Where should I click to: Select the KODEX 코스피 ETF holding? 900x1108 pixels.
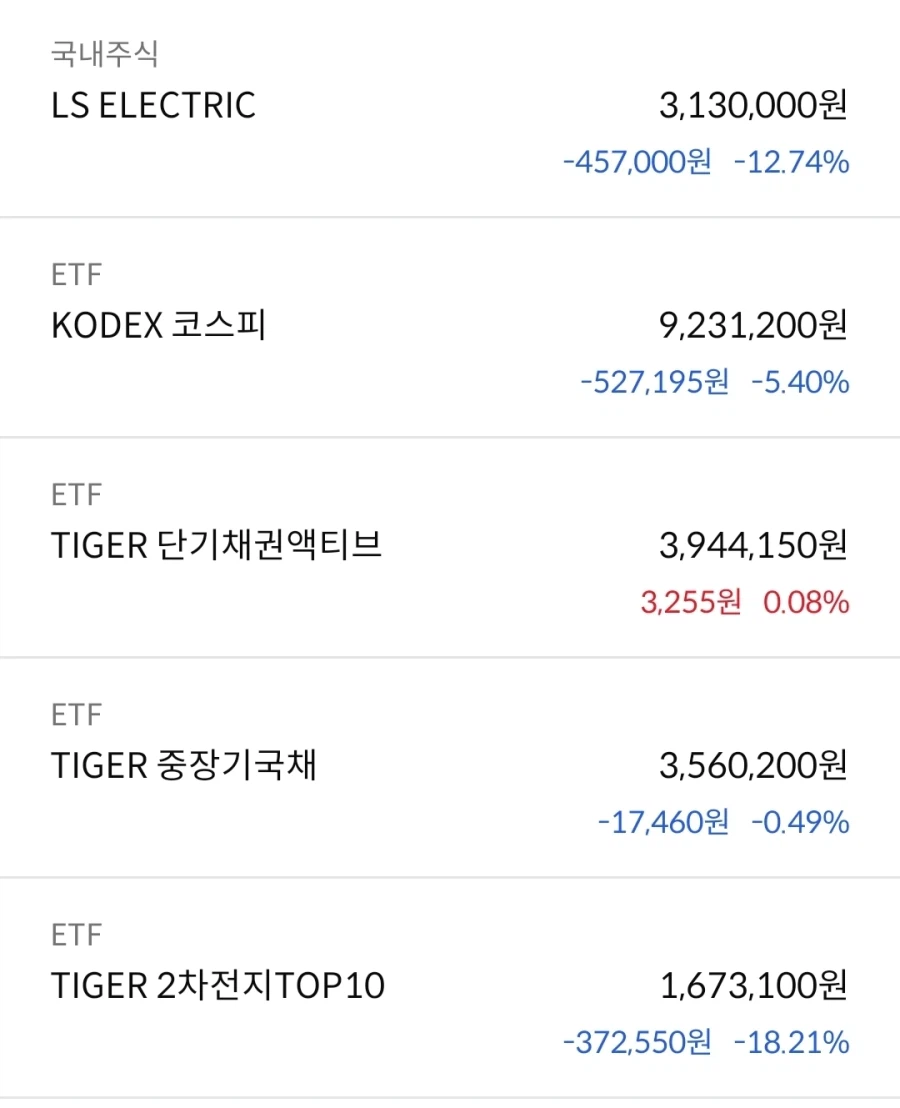click(160, 325)
